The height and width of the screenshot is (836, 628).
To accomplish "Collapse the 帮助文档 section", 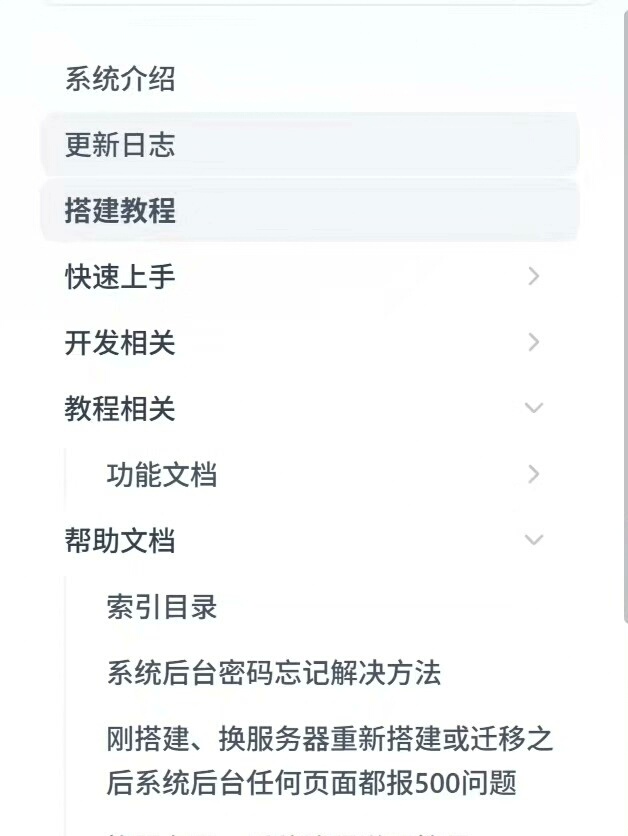I will point(533,540).
